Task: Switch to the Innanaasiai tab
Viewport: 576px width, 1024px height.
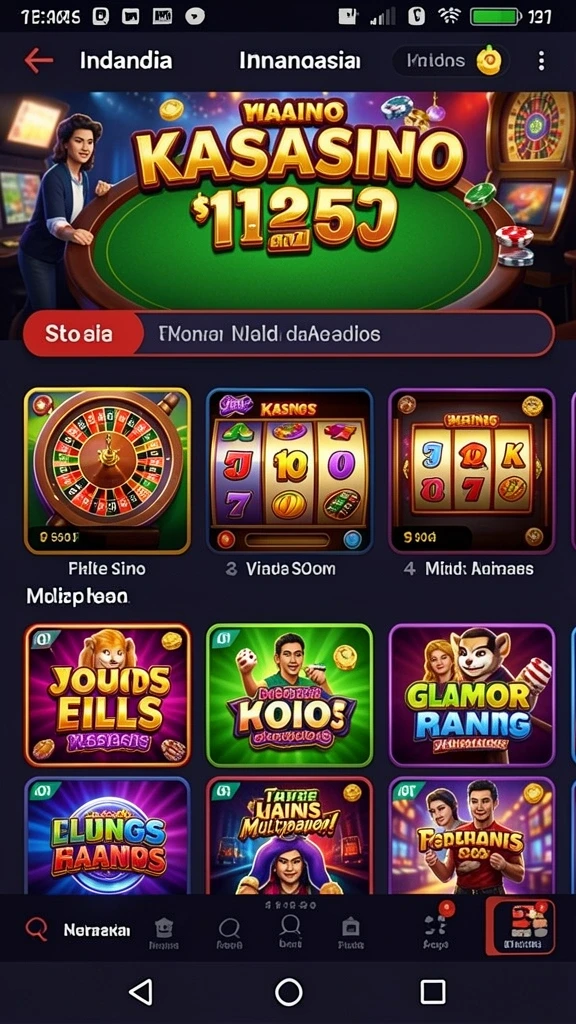Action: (300, 61)
